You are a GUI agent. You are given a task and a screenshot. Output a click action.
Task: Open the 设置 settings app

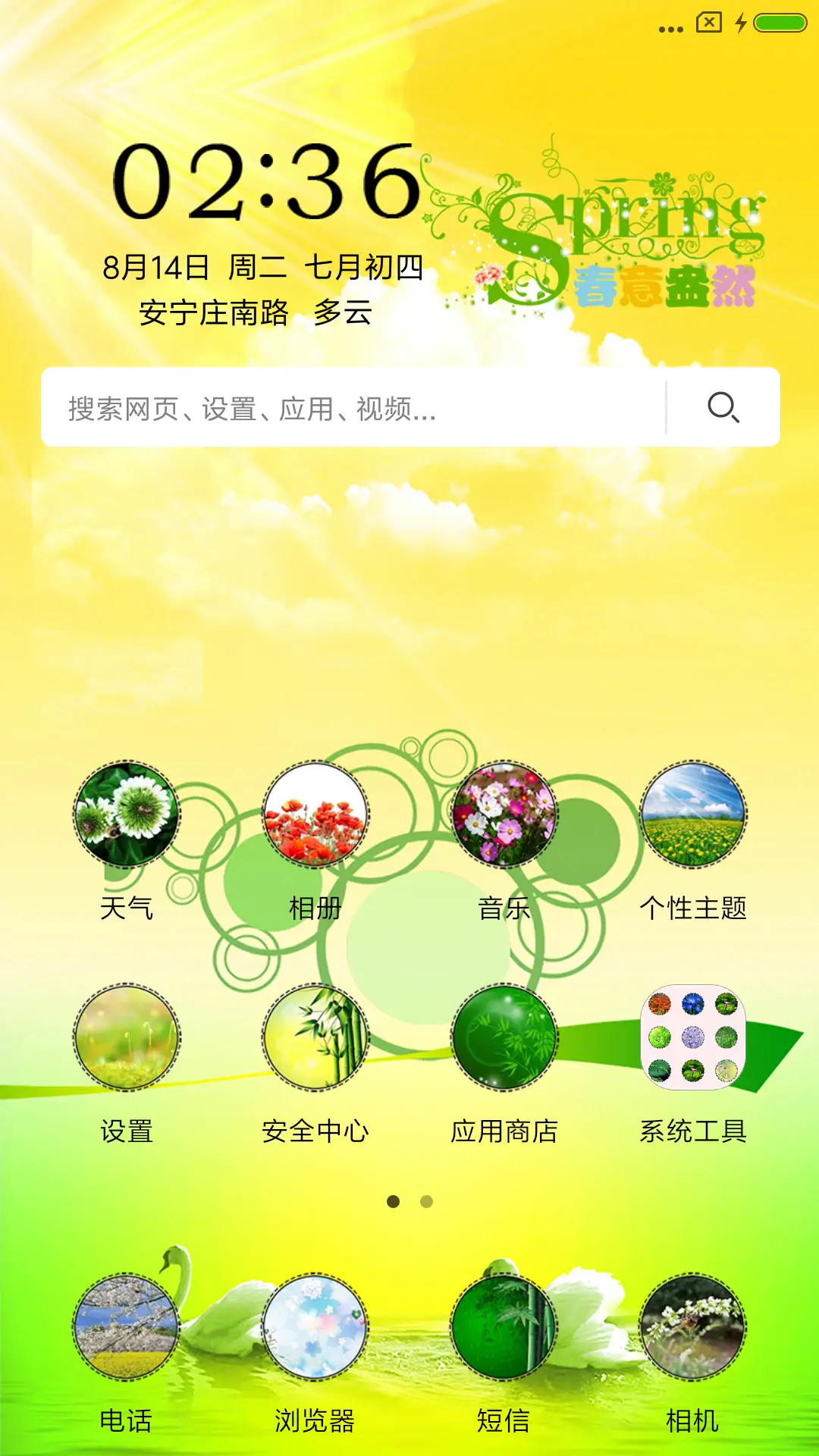point(125,1040)
